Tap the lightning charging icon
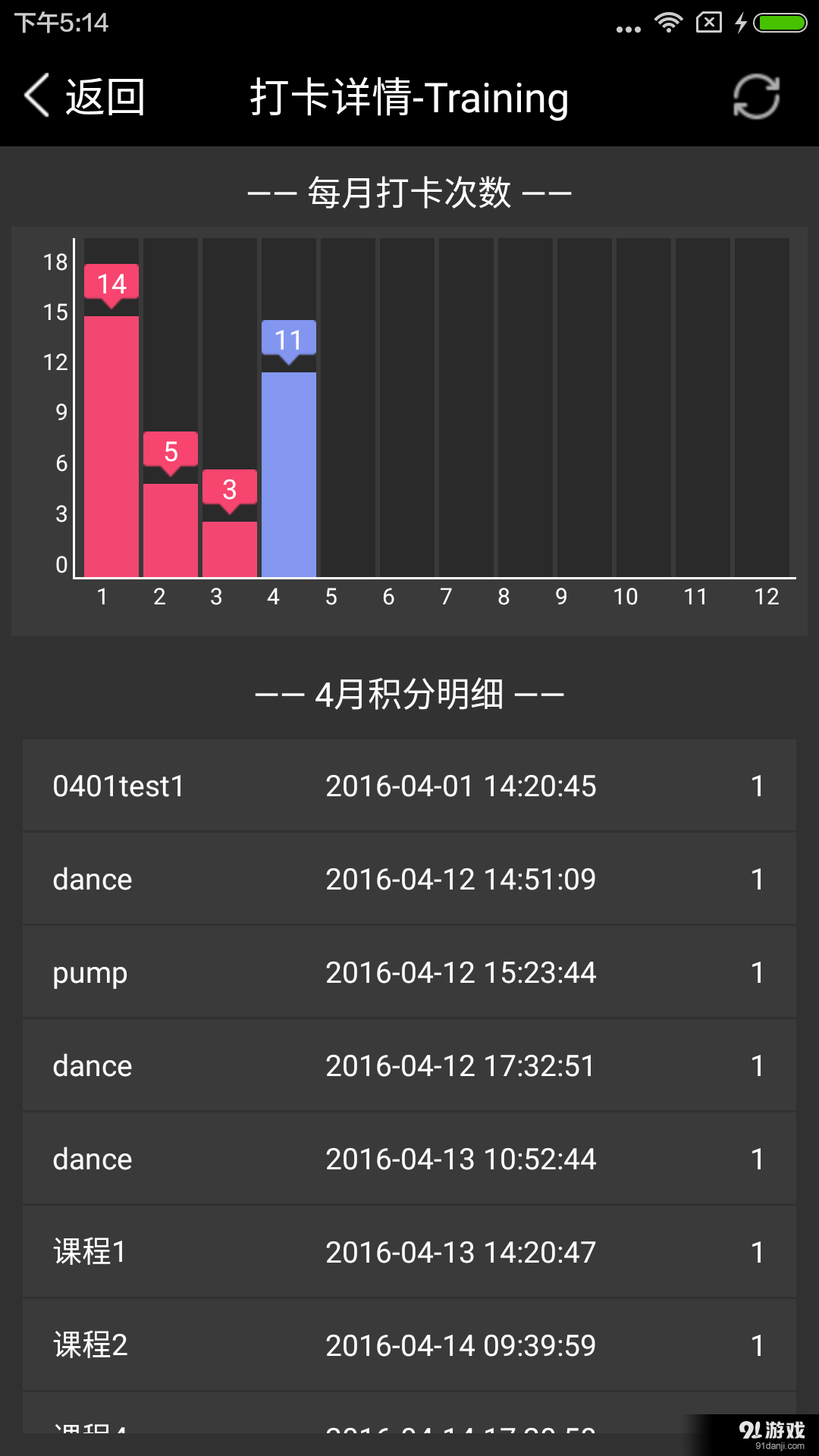This screenshot has height=1456, width=819. point(741,23)
